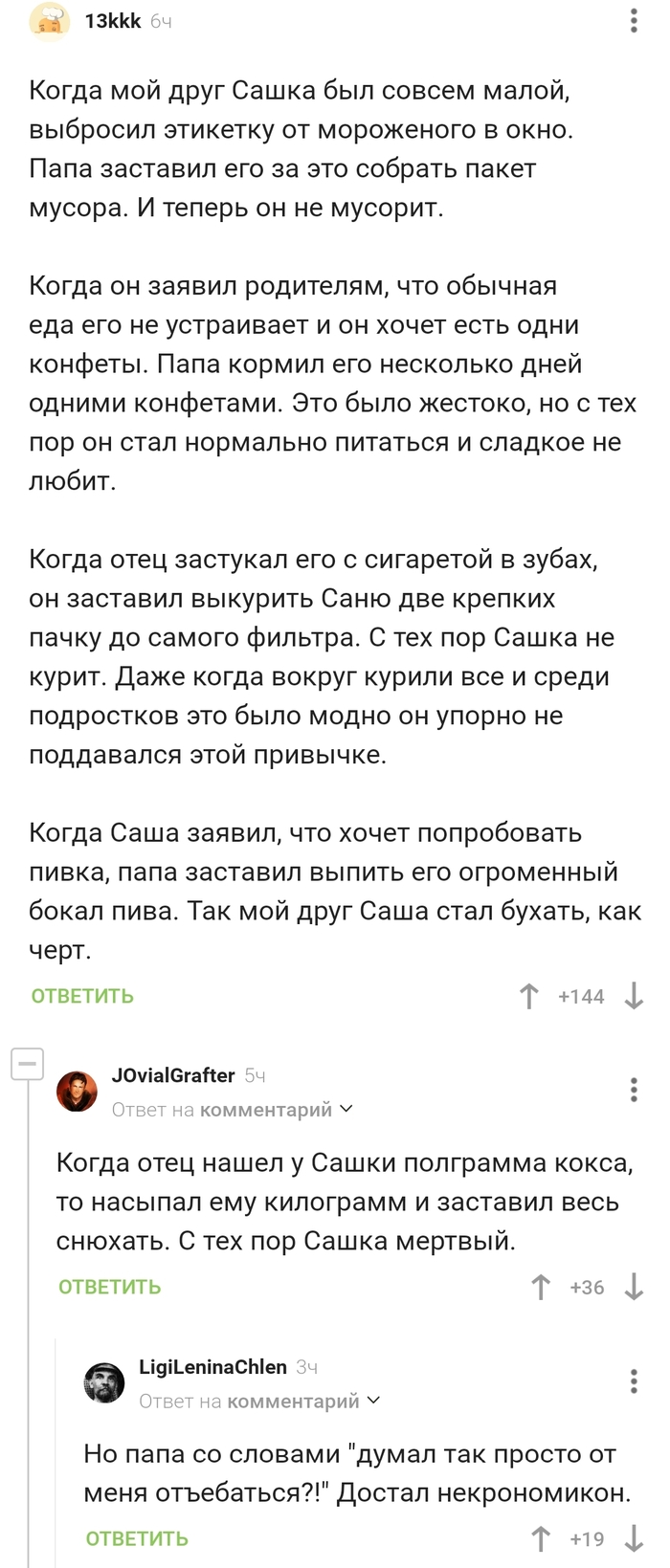The image size is (670, 1568).
Task: Collapse the JOvialGrafter reply thread
Action: pyautogui.click(x=27, y=1063)
